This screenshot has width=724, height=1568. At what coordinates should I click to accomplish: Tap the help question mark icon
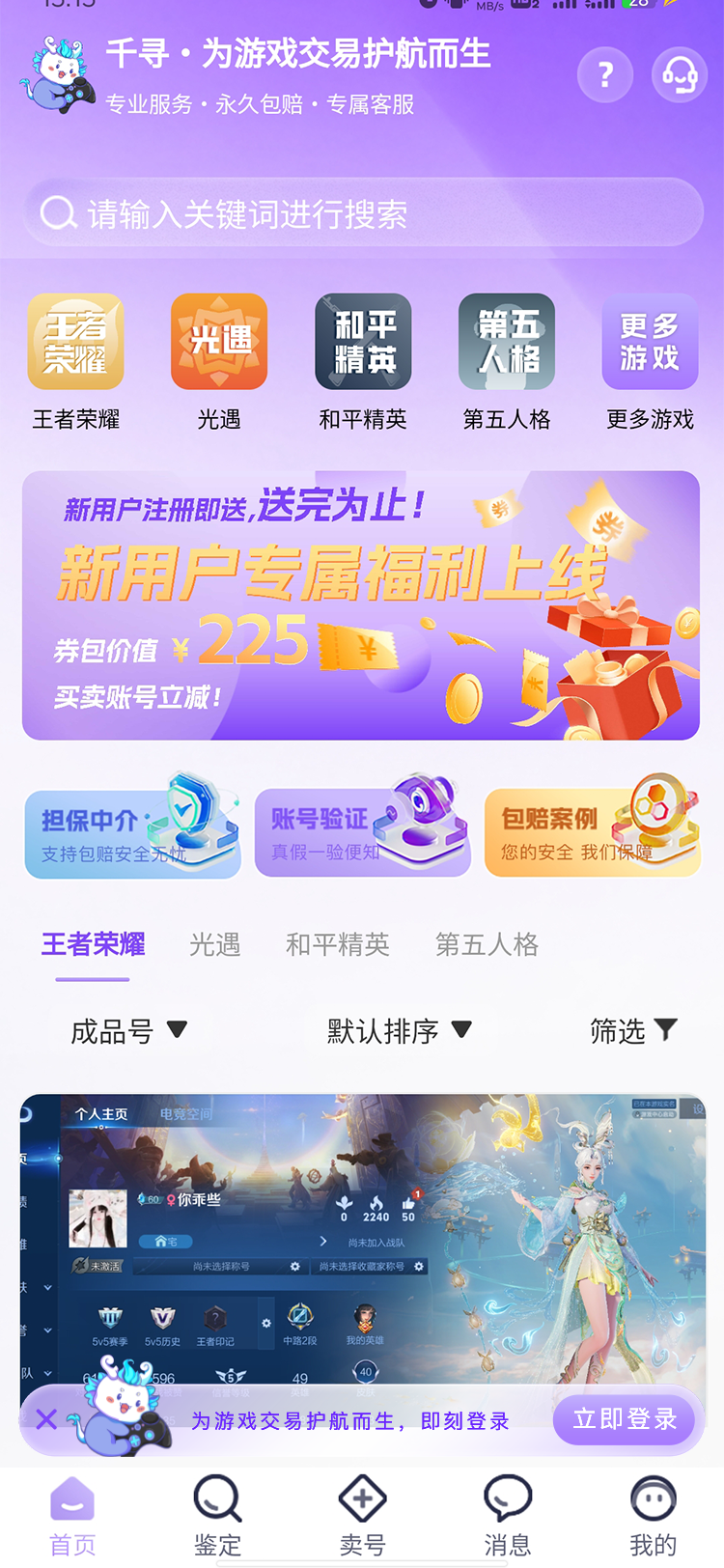pyautogui.click(x=605, y=74)
